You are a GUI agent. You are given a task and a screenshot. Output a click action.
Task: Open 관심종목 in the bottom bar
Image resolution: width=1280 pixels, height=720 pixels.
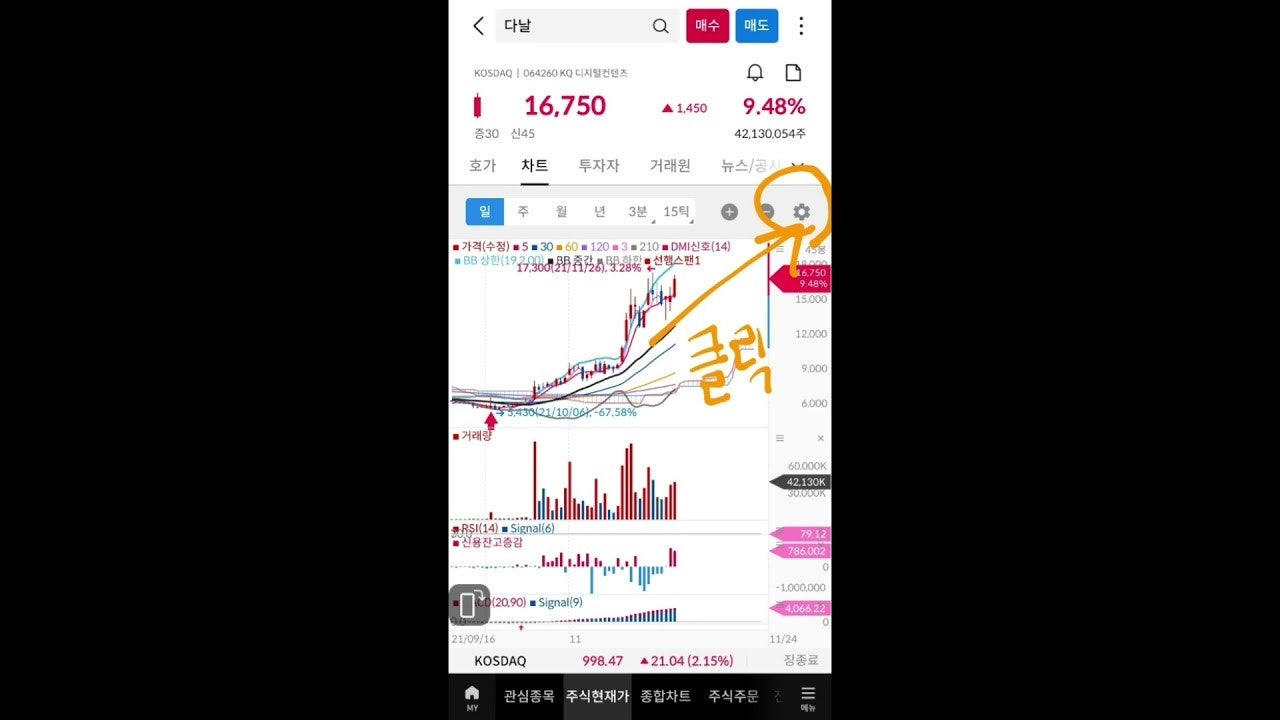coord(529,696)
